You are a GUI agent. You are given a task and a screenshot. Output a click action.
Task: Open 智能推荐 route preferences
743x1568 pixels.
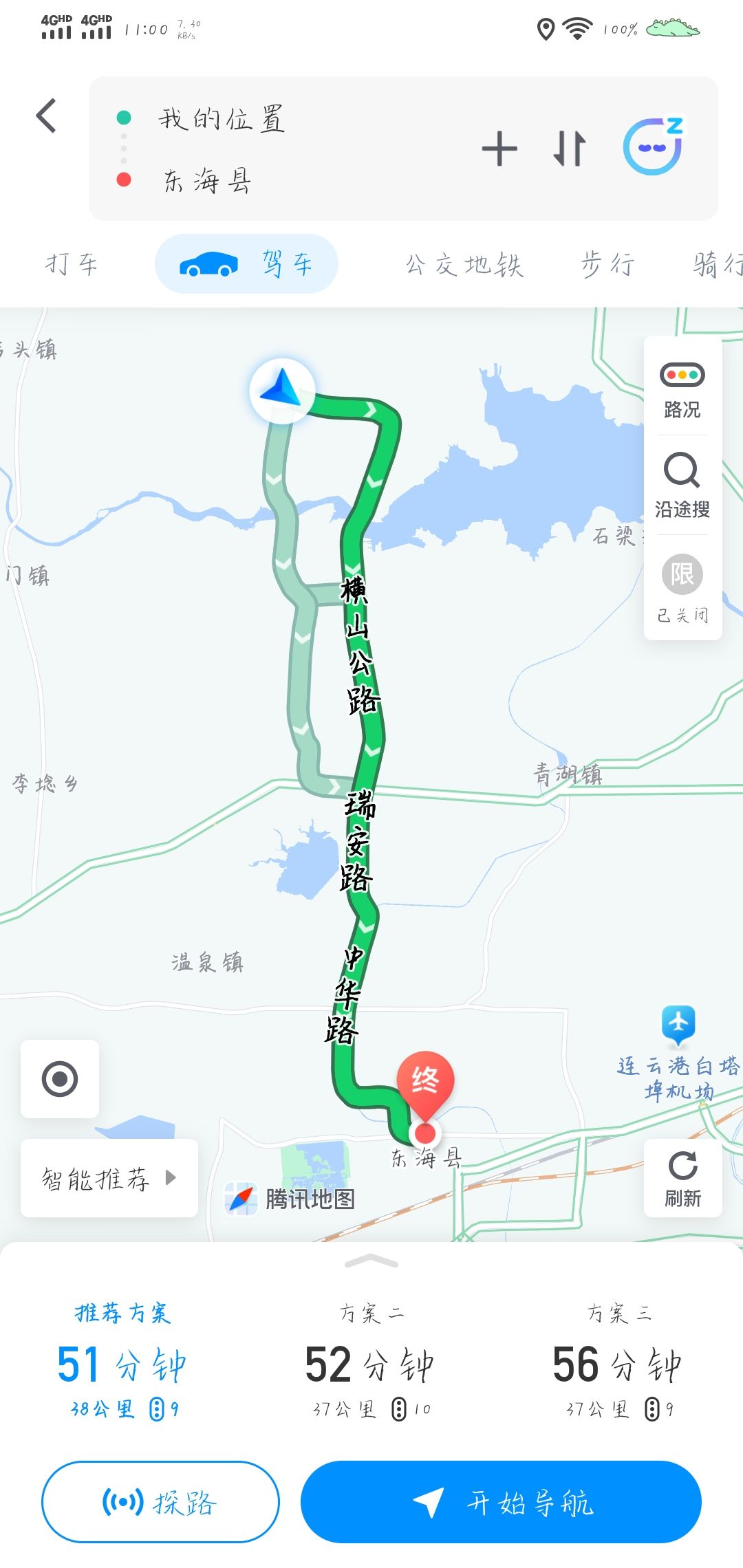[x=109, y=1178]
